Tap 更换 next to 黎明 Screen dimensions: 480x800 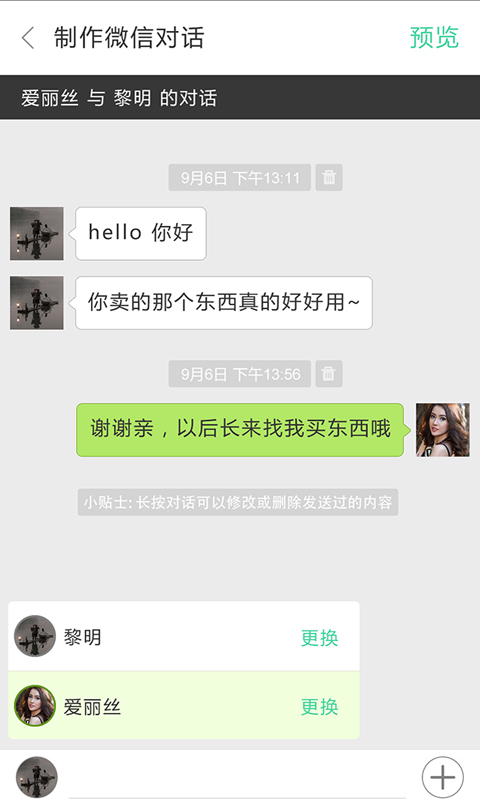319,637
